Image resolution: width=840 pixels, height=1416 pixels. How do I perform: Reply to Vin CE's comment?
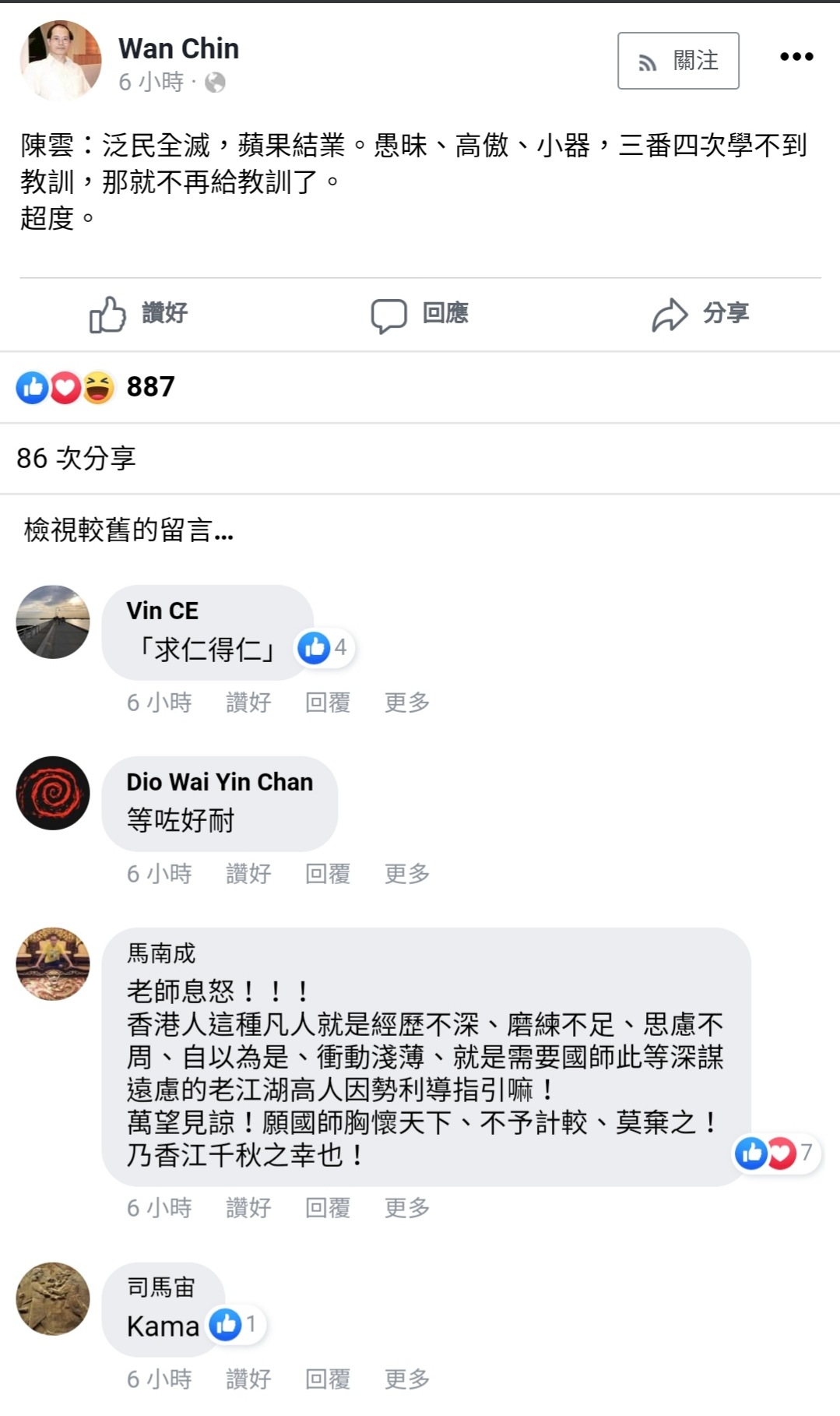click(328, 703)
